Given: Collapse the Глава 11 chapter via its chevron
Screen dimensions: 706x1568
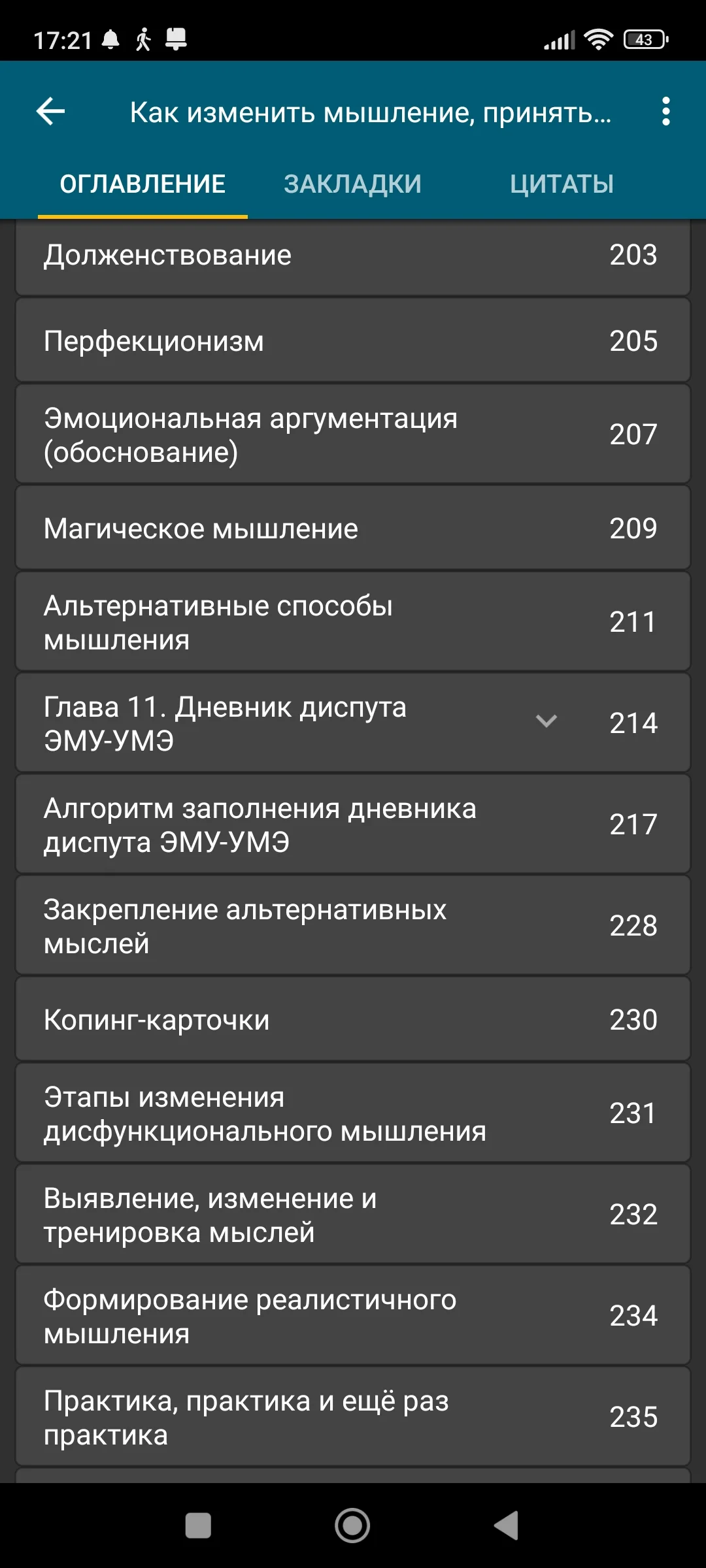Looking at the screenshot, I should [x=546, y=721].
